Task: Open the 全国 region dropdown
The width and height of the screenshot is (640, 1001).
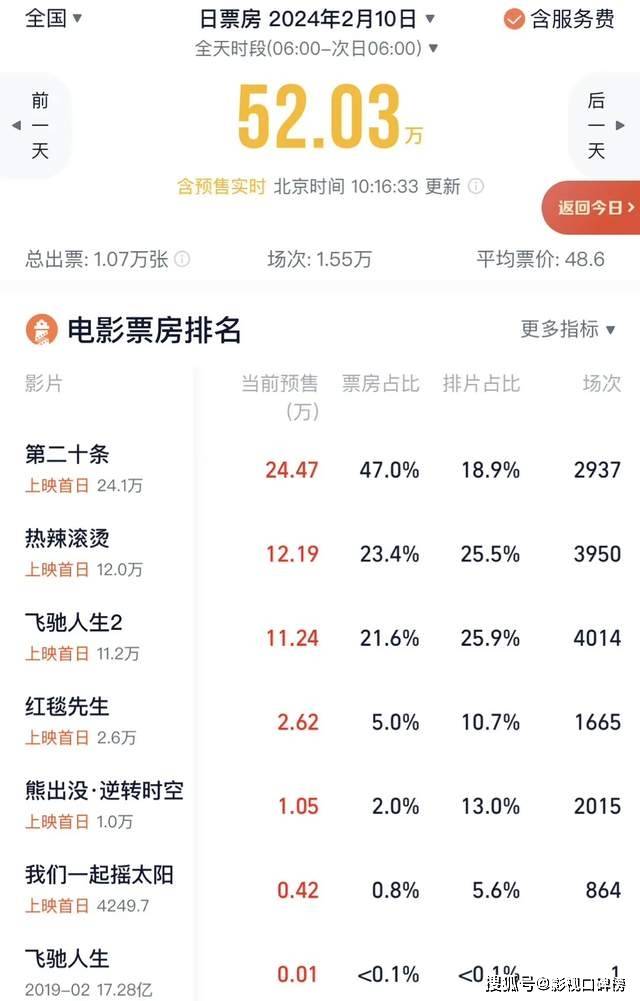Action: pyautogui.click(x=53, y=18)
